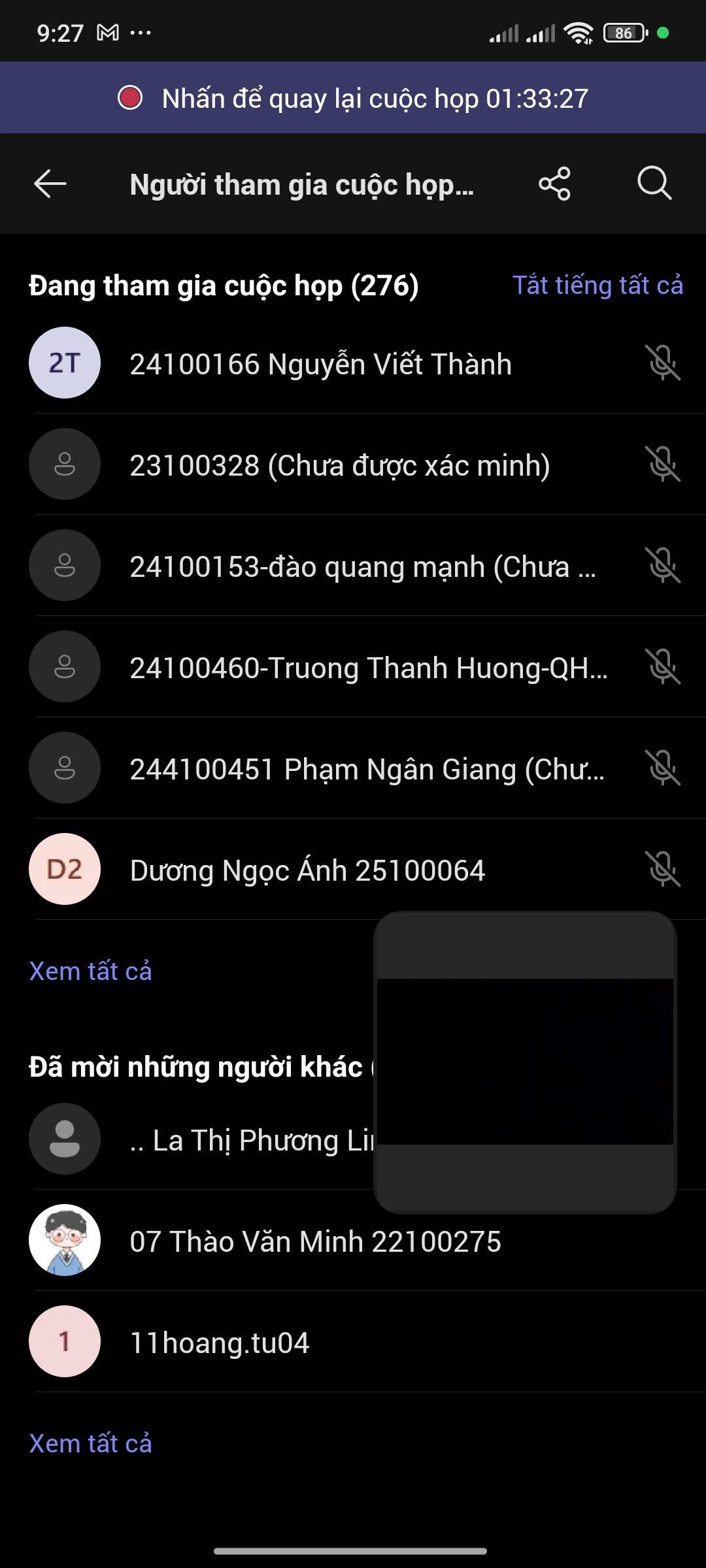706x1568 pixels.
Task: Open unverified participant 23100328
Action: pos(339,465)
